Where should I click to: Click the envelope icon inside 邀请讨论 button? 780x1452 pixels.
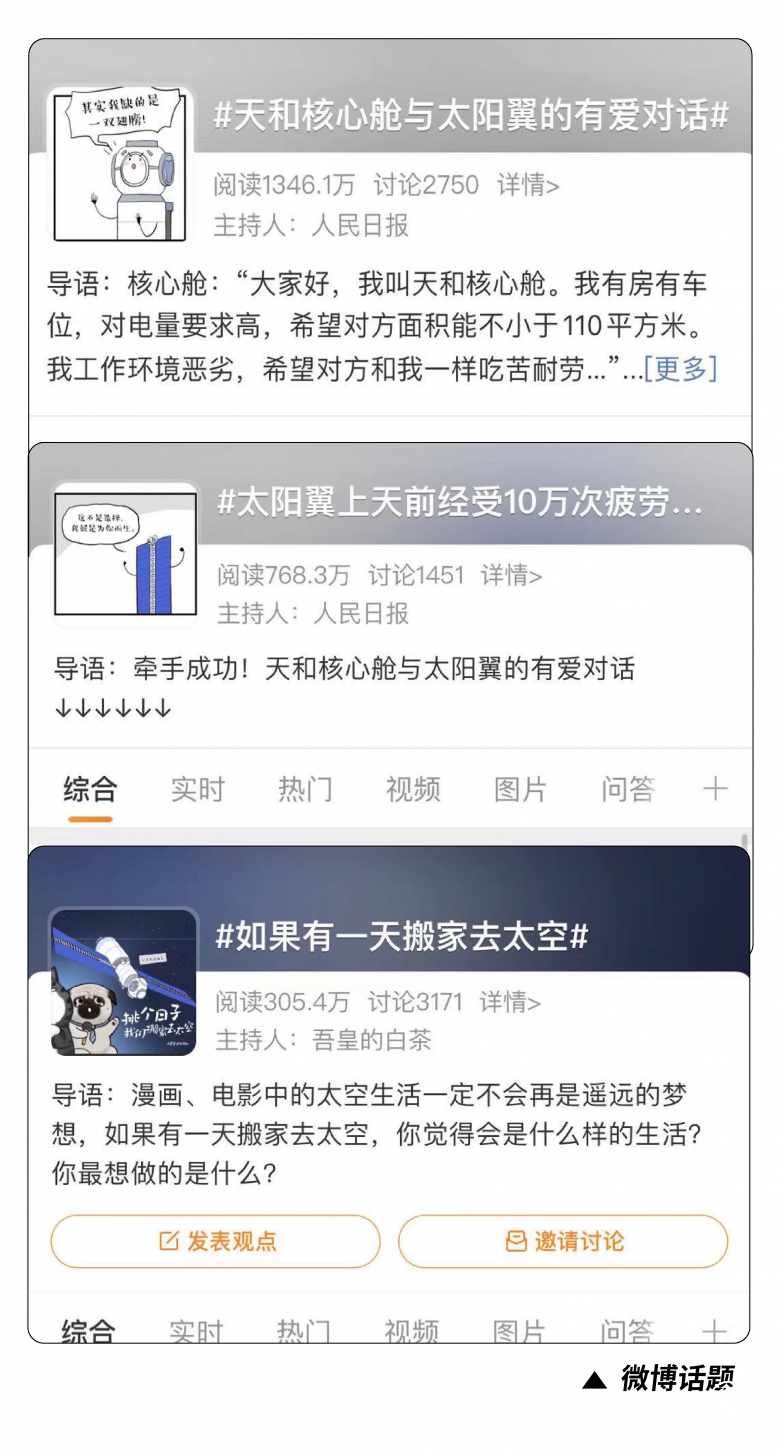tap(517, 1239)
